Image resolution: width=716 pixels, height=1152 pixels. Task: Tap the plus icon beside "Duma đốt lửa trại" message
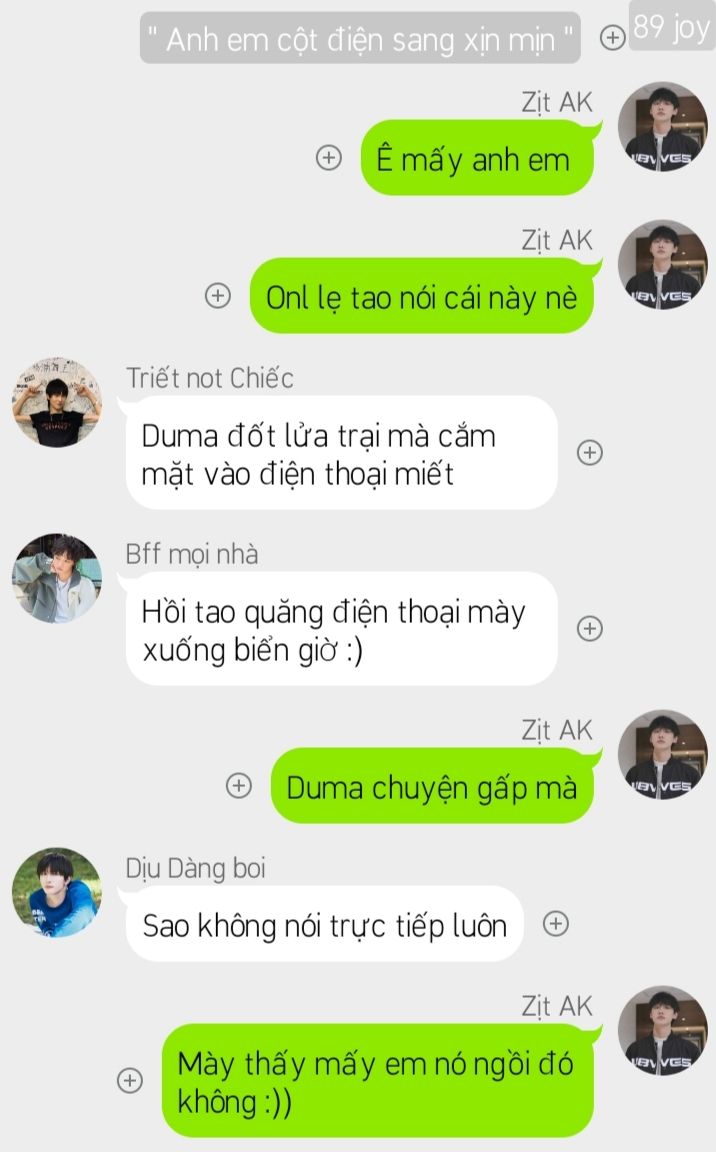(x=590, y=453)
